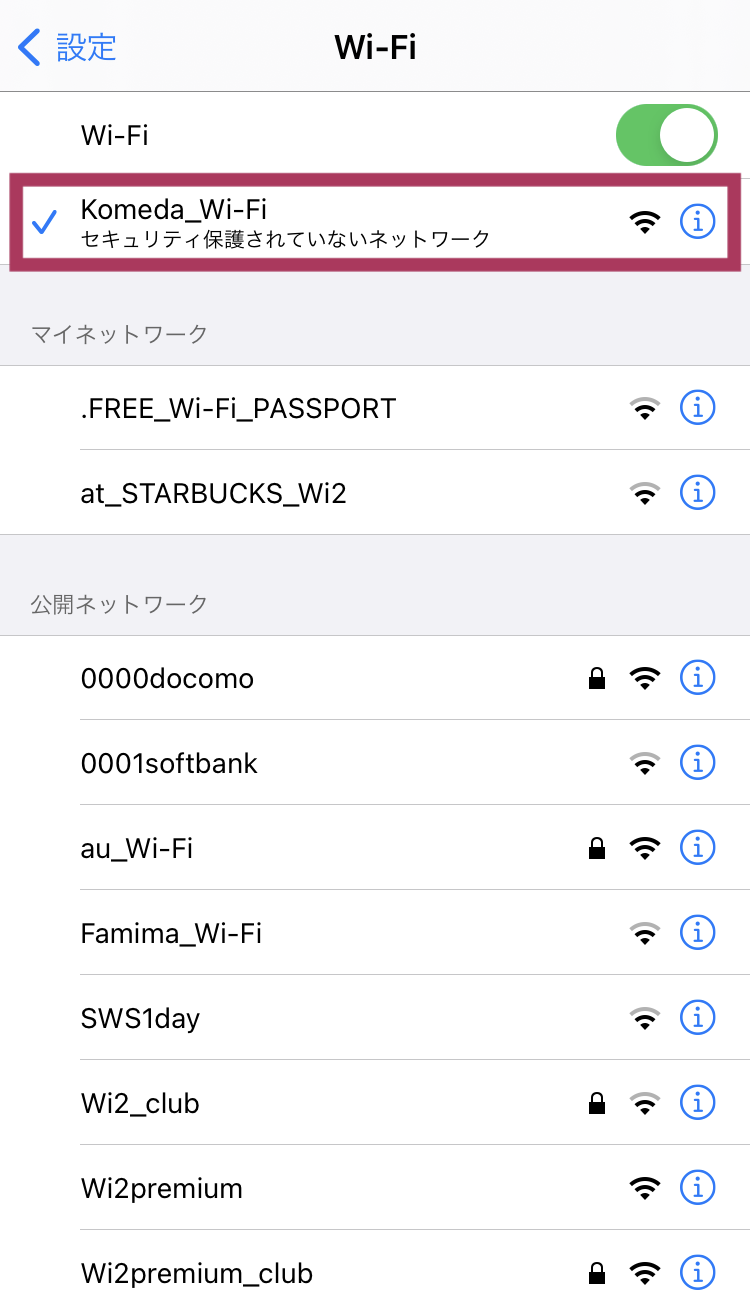The image size is (750, 1297).
Task: Toggle Wi-Fi off using the green switch
Action: click(x=666, y=135)
